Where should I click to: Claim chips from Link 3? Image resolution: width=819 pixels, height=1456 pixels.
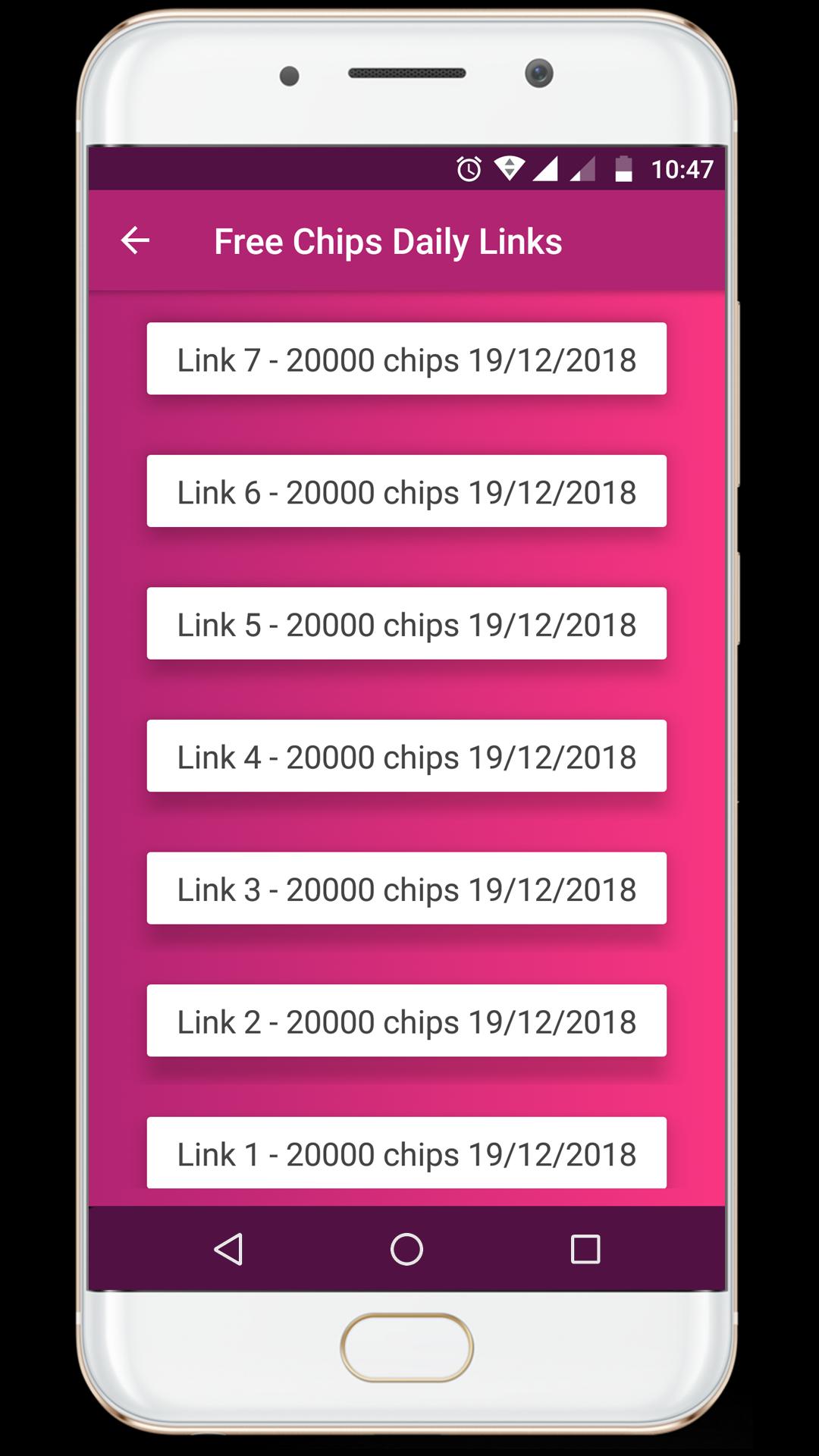[x=406, y=888]
